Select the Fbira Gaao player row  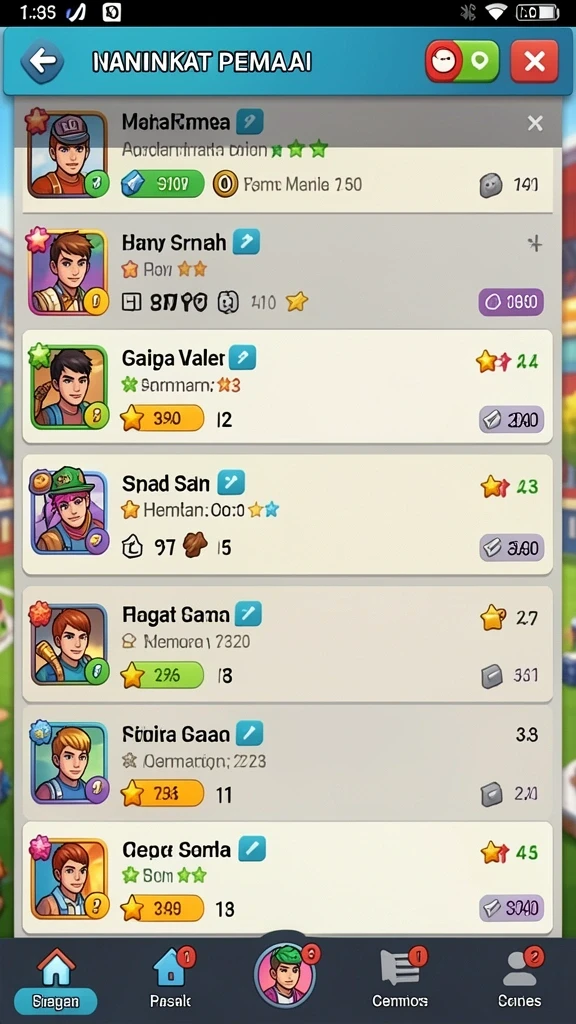287,763
